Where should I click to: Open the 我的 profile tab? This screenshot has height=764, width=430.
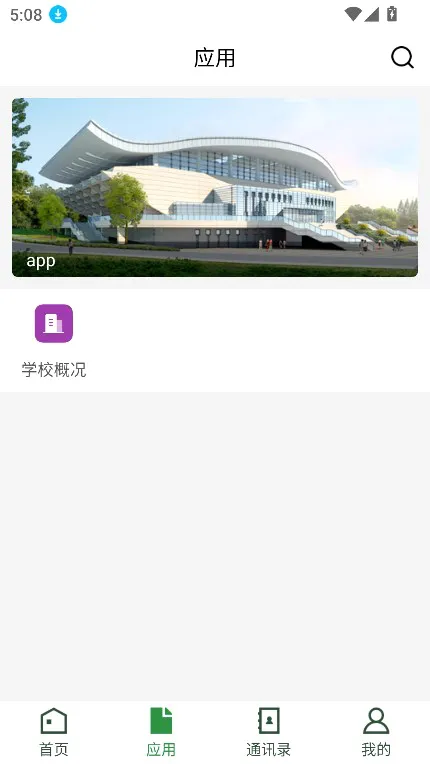click(x=376, y=732)
